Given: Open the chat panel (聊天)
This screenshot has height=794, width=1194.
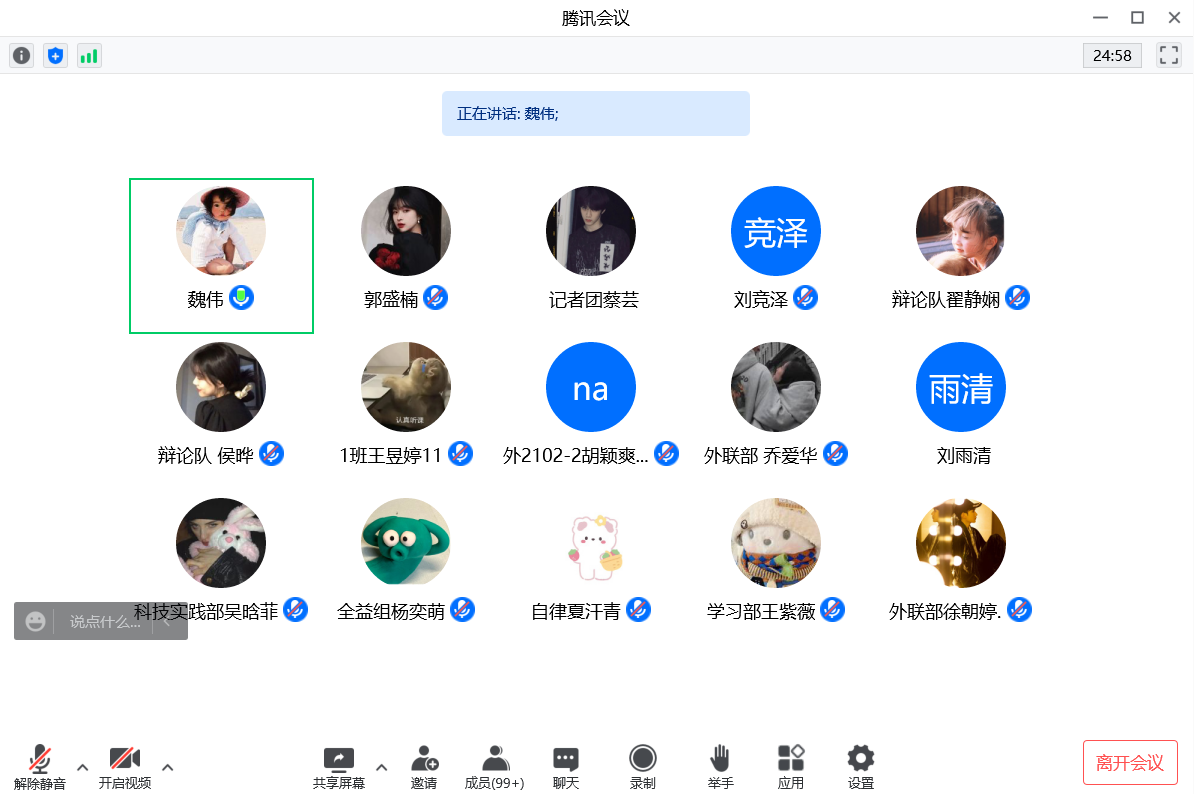Looking at the screenshot, I should coord(566,766).
